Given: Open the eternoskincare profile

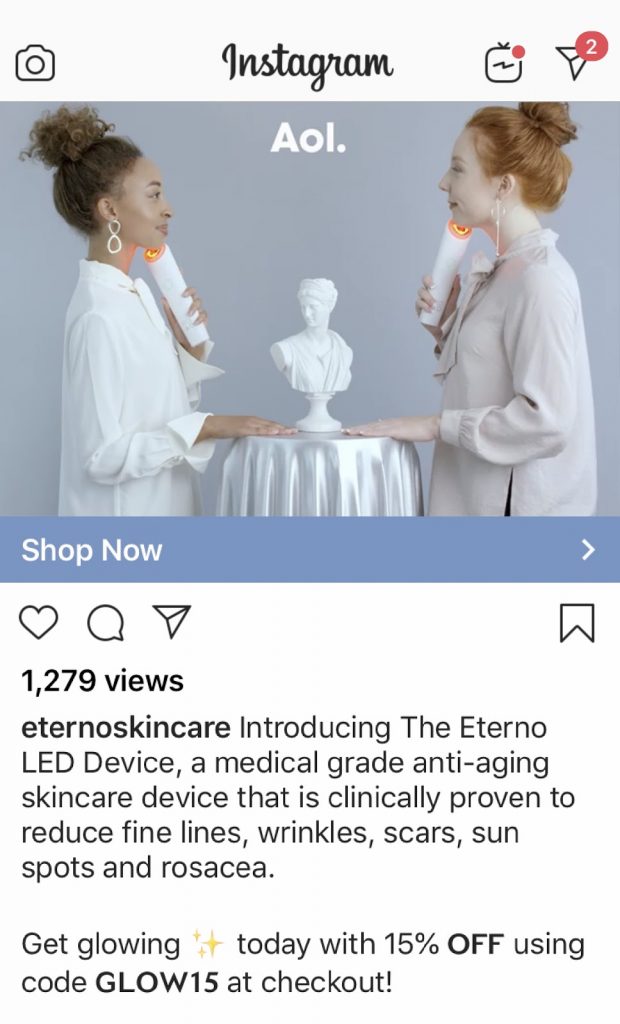Looking at the screenshot, I should pyautogui.click(x=125, y=728).
